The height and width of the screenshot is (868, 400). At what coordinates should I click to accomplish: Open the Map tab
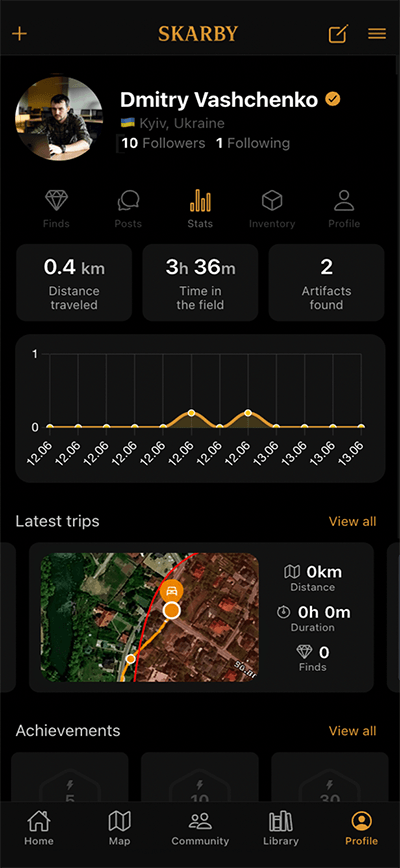pos(120,828)
